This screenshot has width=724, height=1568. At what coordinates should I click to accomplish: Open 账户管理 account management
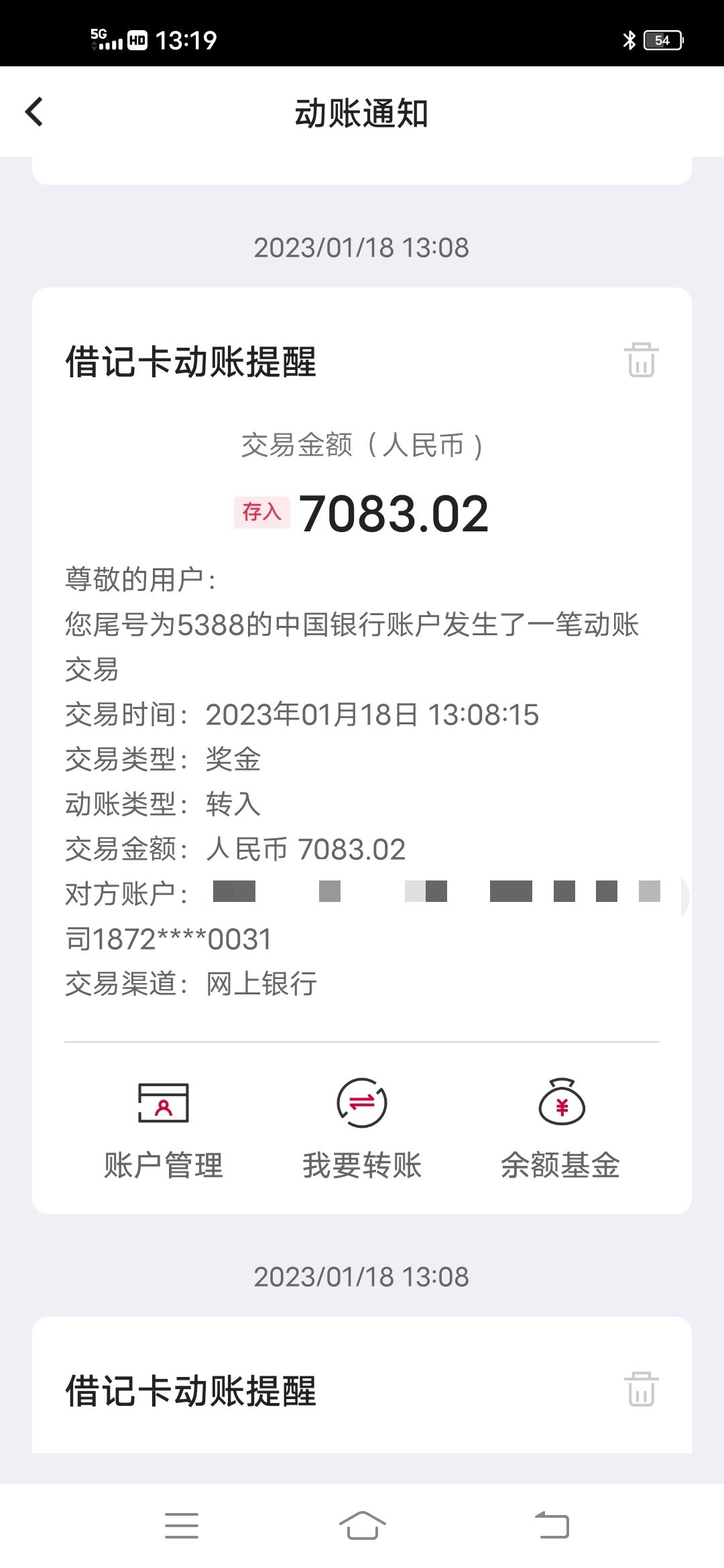[163, 1128]
